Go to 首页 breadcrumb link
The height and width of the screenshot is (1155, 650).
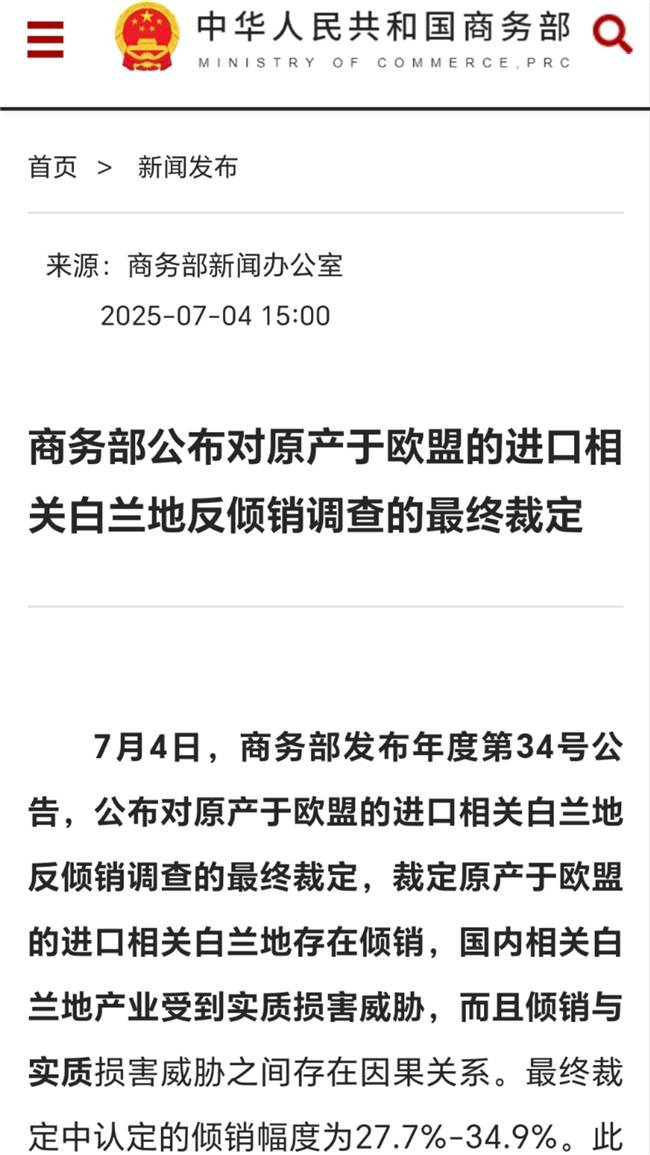(52, 167)
